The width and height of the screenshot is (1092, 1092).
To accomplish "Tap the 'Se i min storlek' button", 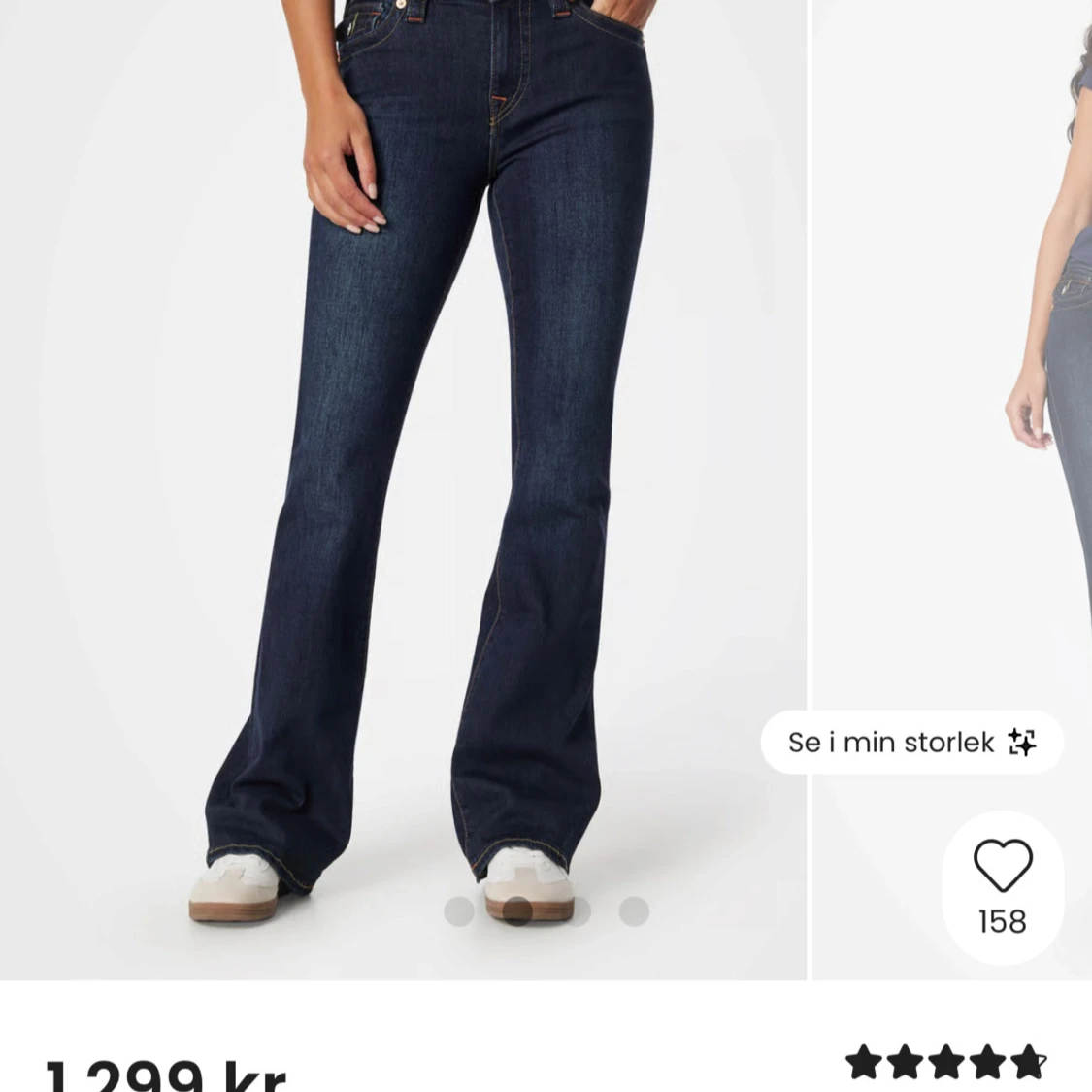I will [x=911, y=743].
